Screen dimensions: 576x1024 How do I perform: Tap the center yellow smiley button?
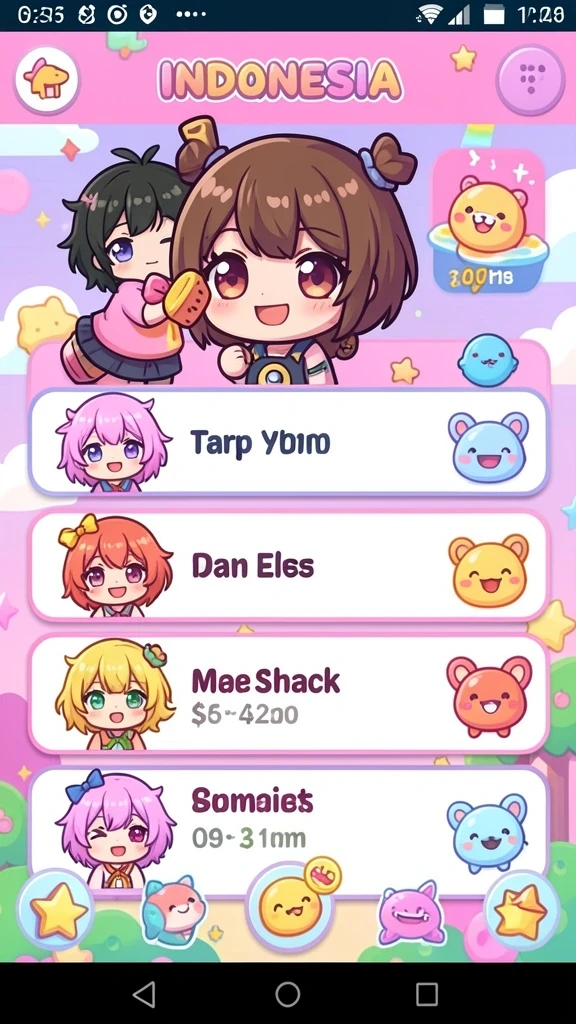pos(291,905)
